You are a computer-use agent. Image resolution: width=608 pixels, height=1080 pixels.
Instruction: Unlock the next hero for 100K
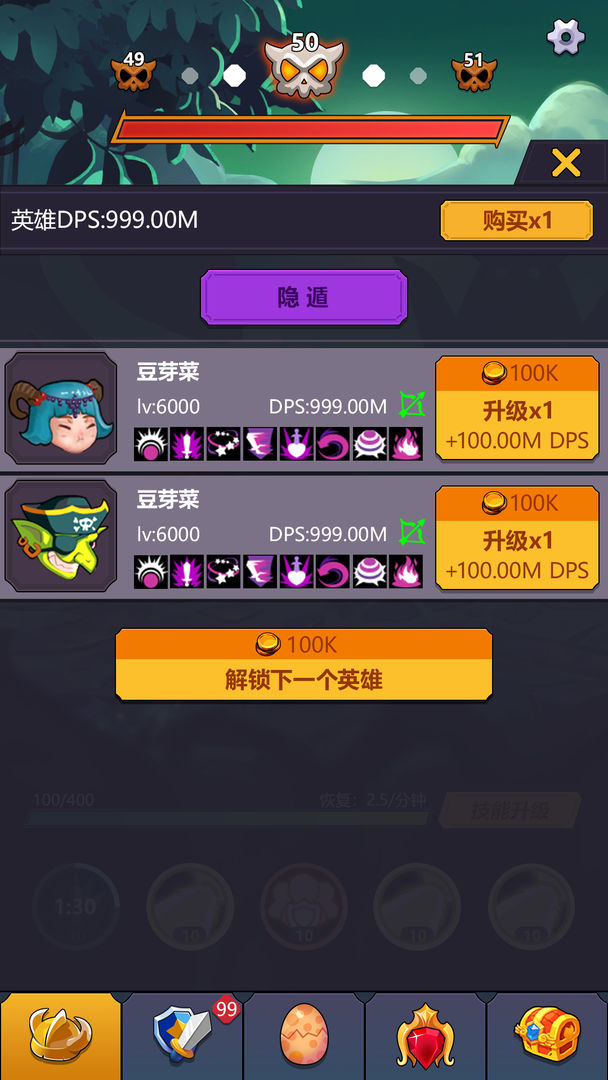pos(304,664)
